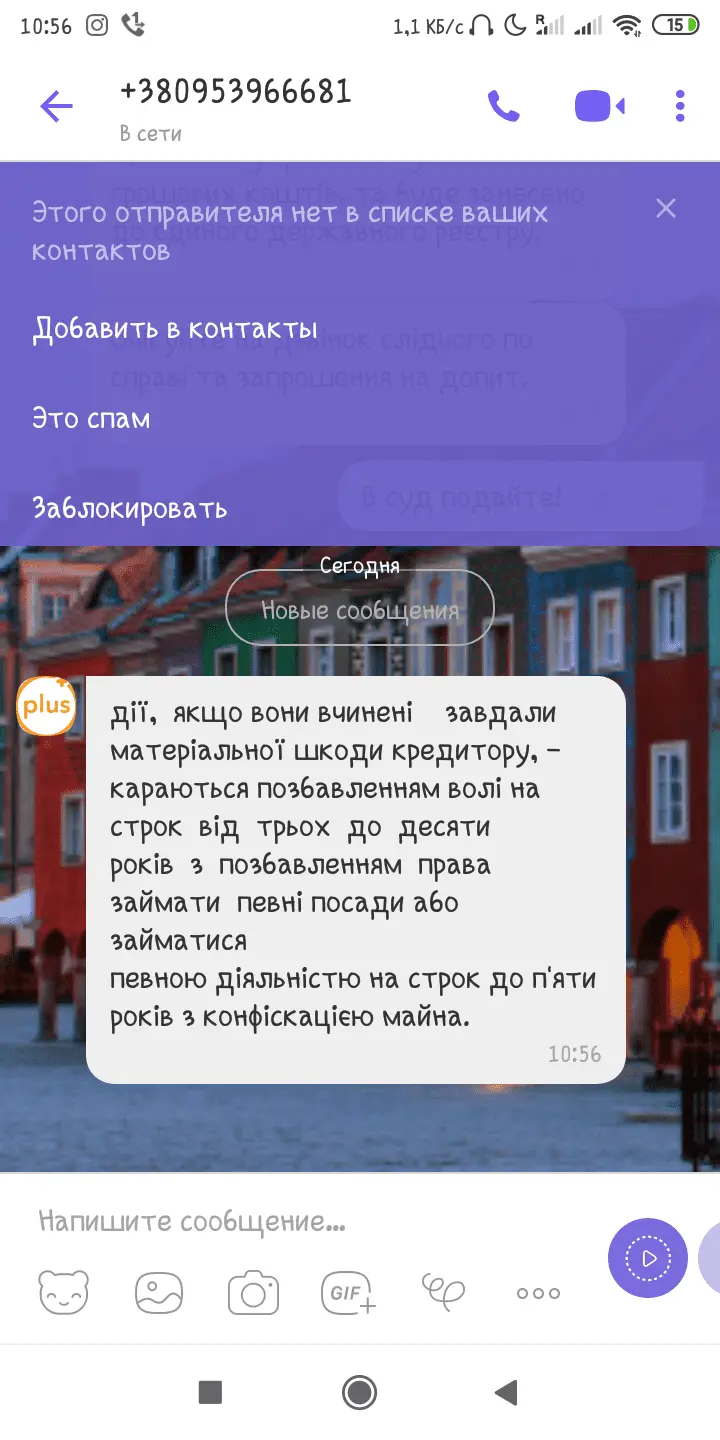Jump to "Новые сообщения"

click(360, 610)
